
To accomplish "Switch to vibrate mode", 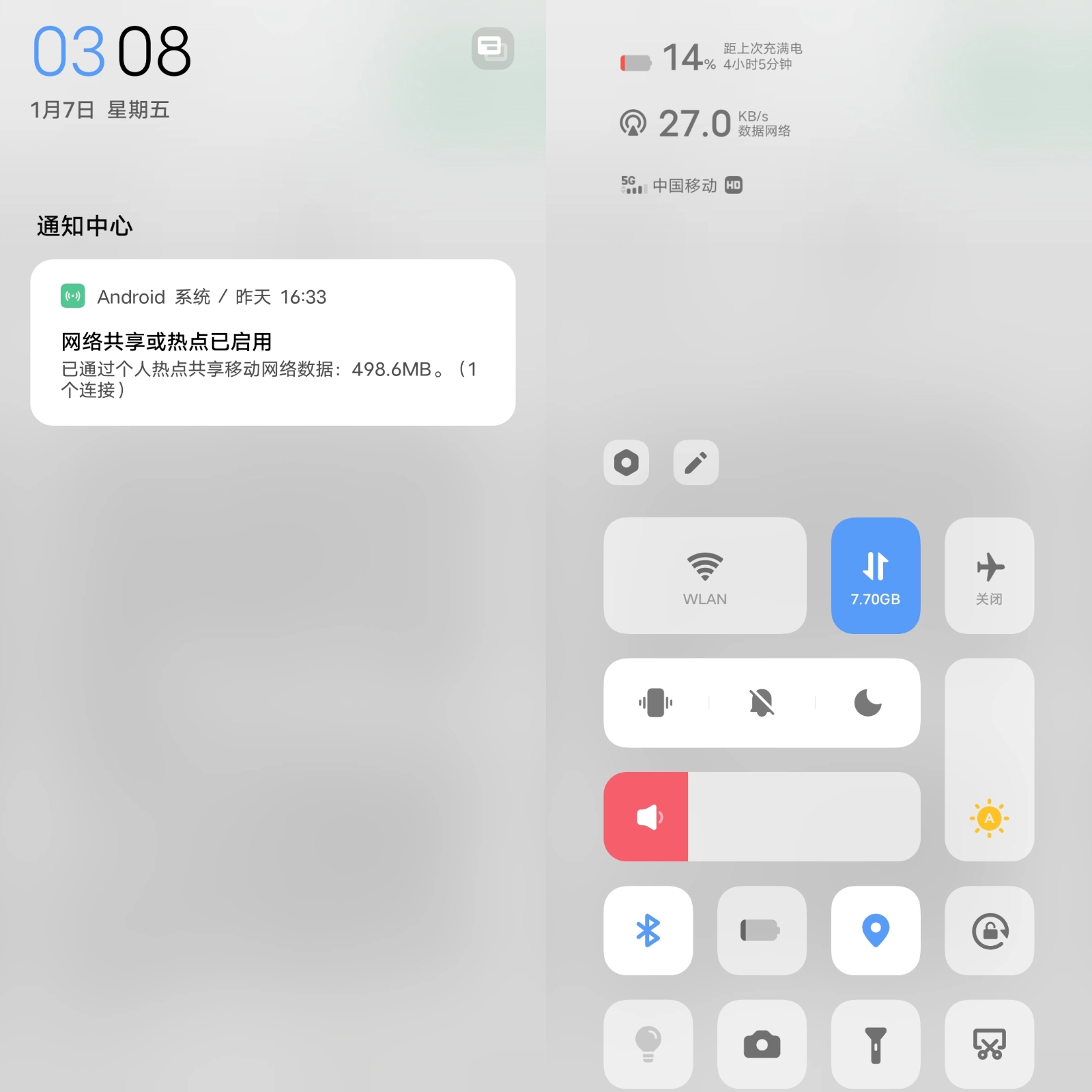I will tap(656, 702).
